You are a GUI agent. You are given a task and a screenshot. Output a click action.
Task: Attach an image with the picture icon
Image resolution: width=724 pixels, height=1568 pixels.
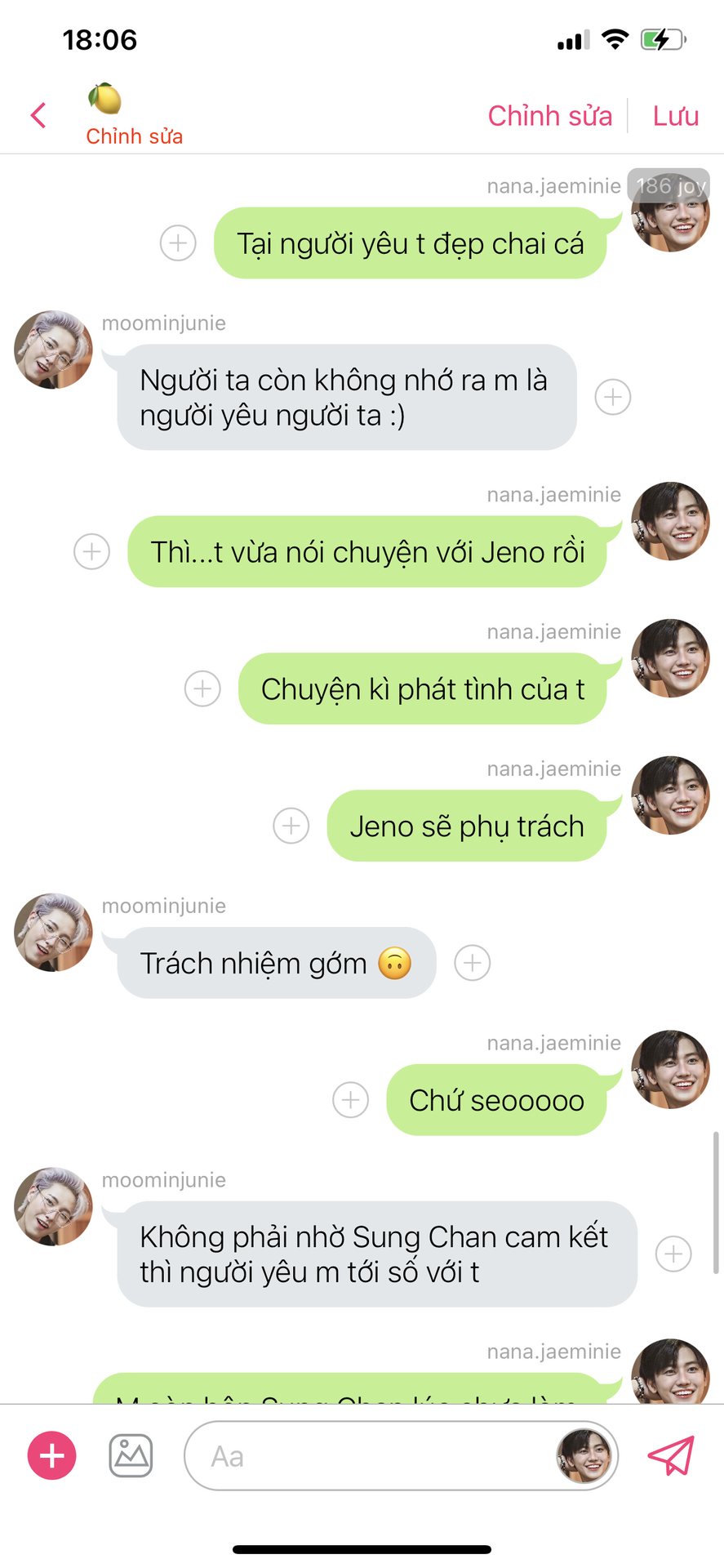tap(131, 1455)
